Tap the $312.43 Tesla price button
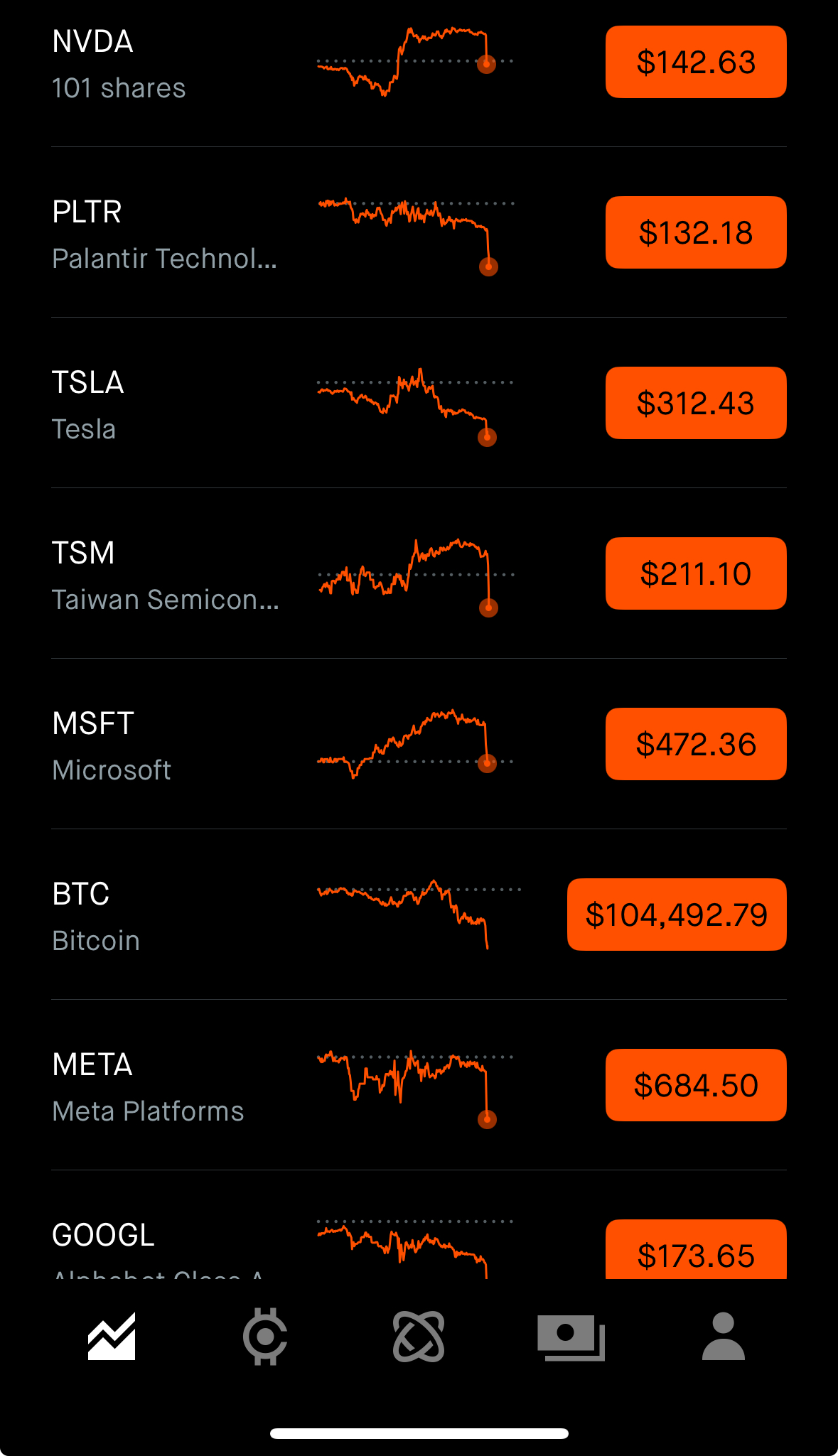The width and height of the screenshot is (838, 1456). coord(696,403)
